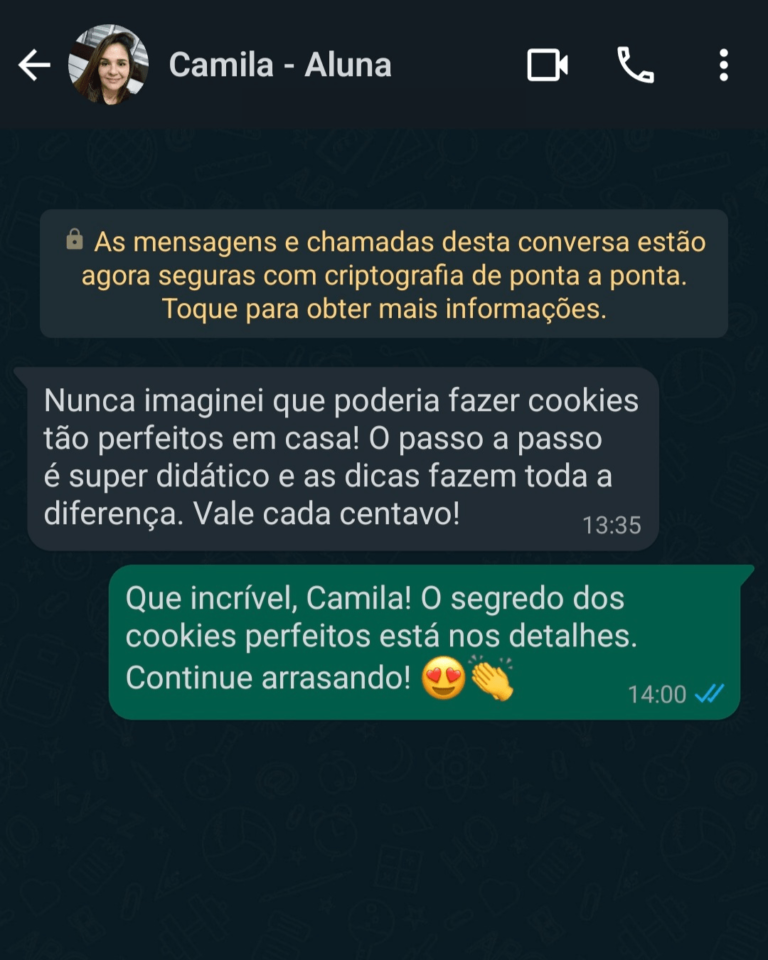Screen dimensions: 768x960
Task: Tap the contact name Camila - Aluna
Action: point(282,64)
